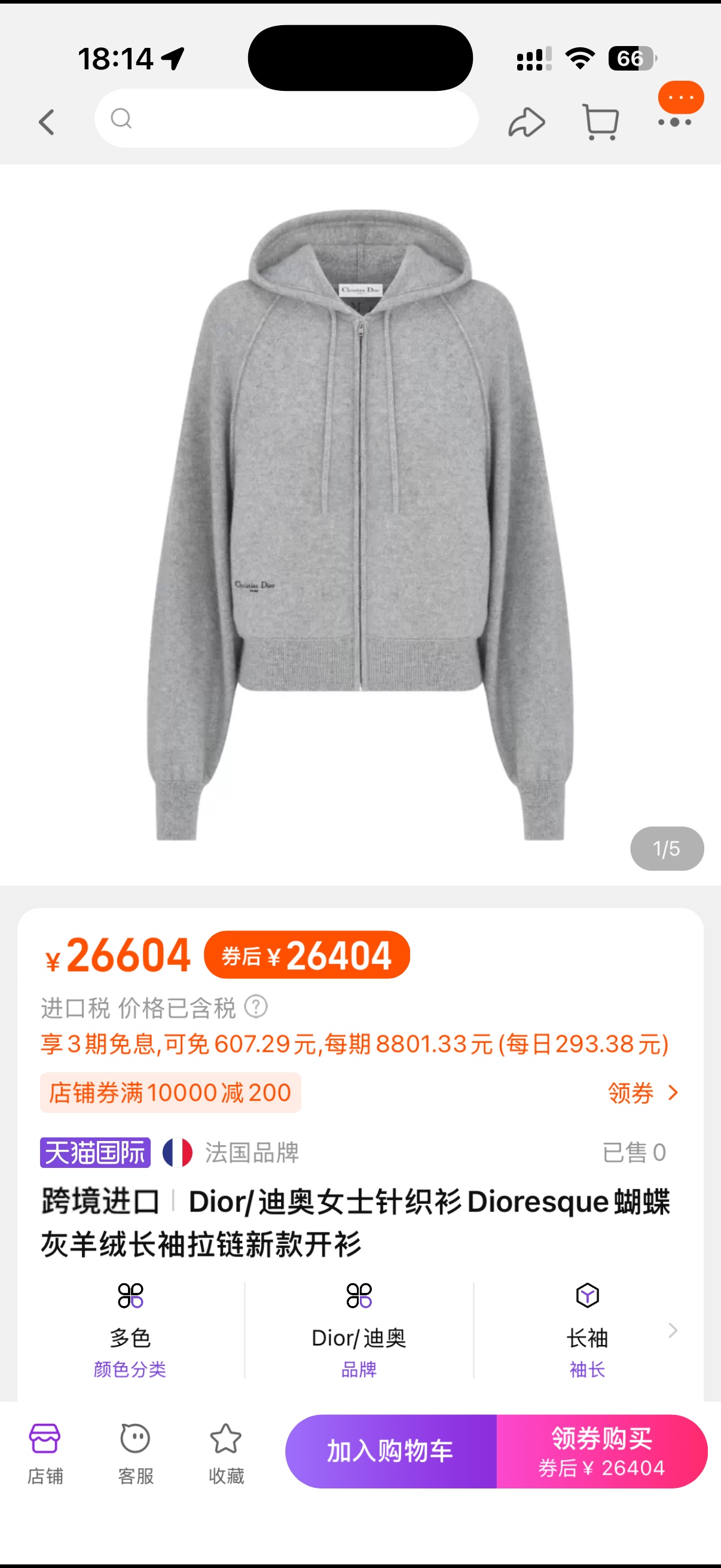Open the 颜色分类 color options
Image resolution: width=721 pixels, height=1568 pixels.
130,1331
